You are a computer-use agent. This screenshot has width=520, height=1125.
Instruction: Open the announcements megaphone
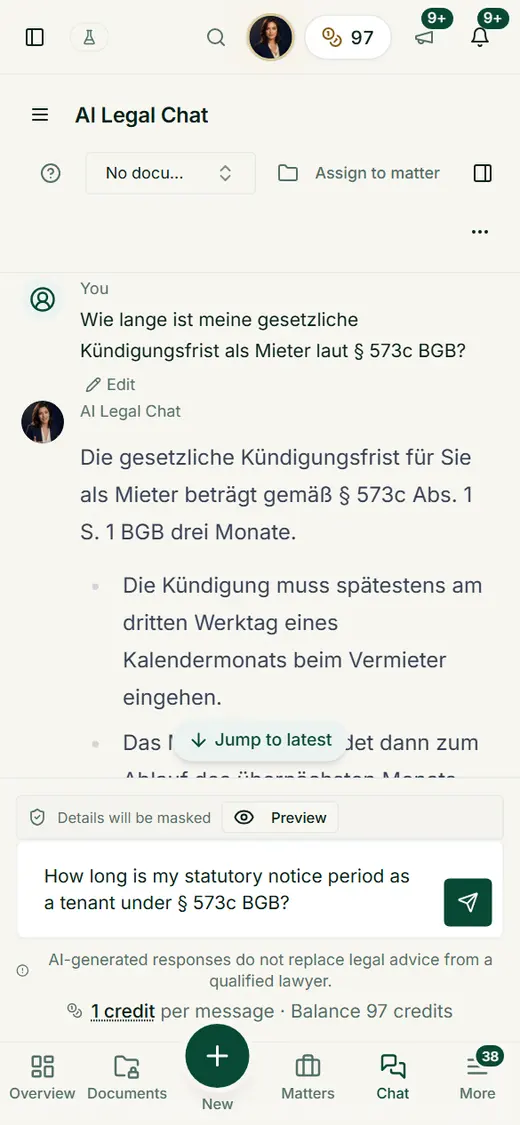tap(425, 37)
